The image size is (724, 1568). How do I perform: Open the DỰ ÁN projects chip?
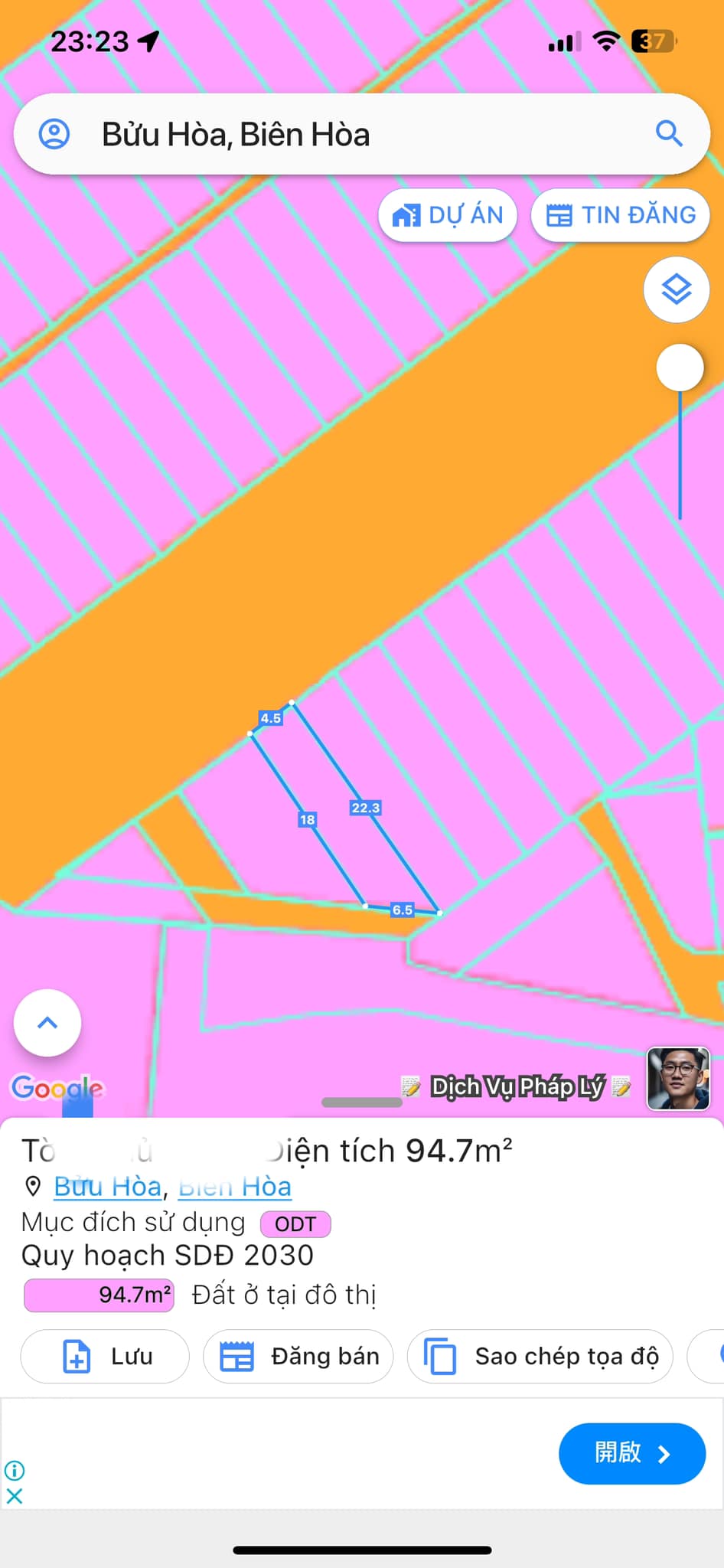(448, 215)
